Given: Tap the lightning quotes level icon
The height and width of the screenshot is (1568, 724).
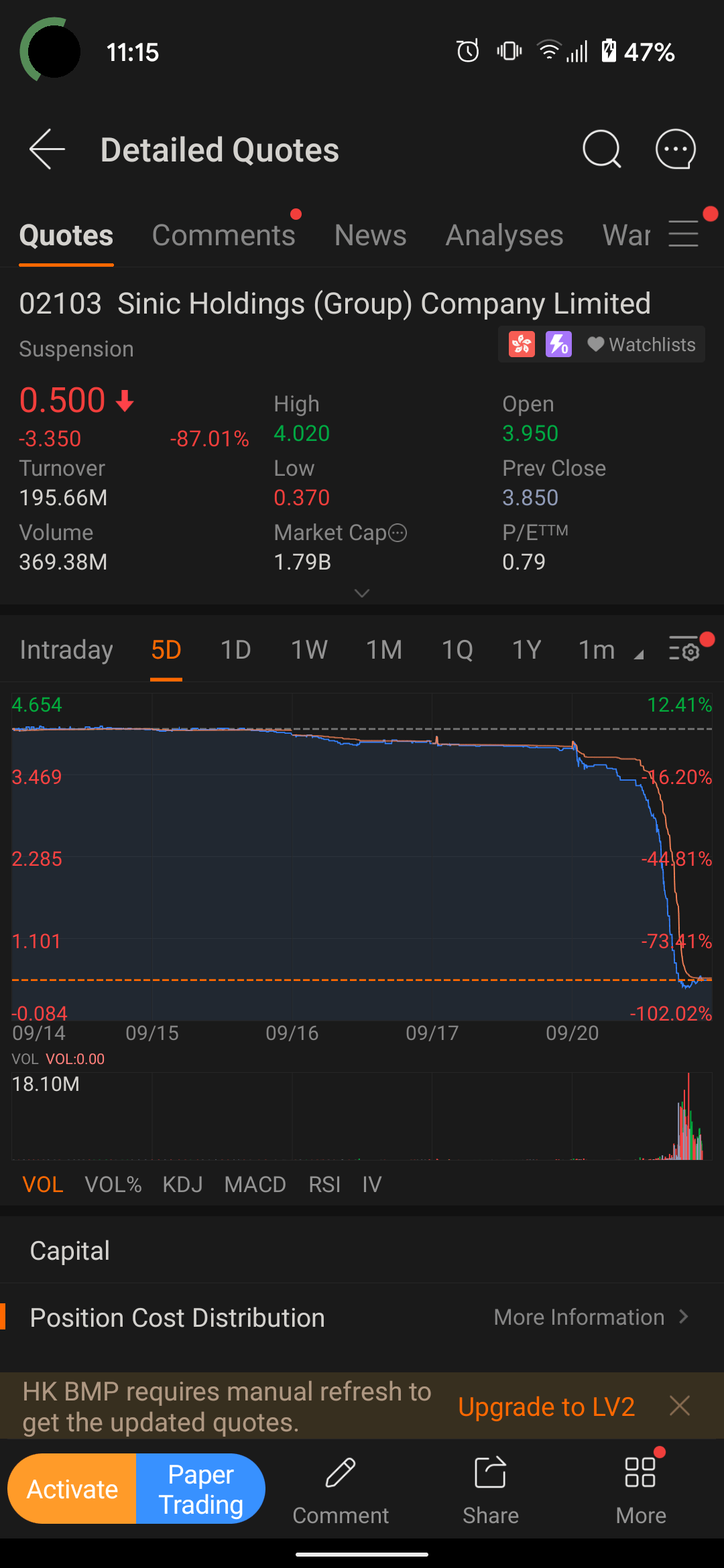Looking at the screenshot, I should point(558,344).
